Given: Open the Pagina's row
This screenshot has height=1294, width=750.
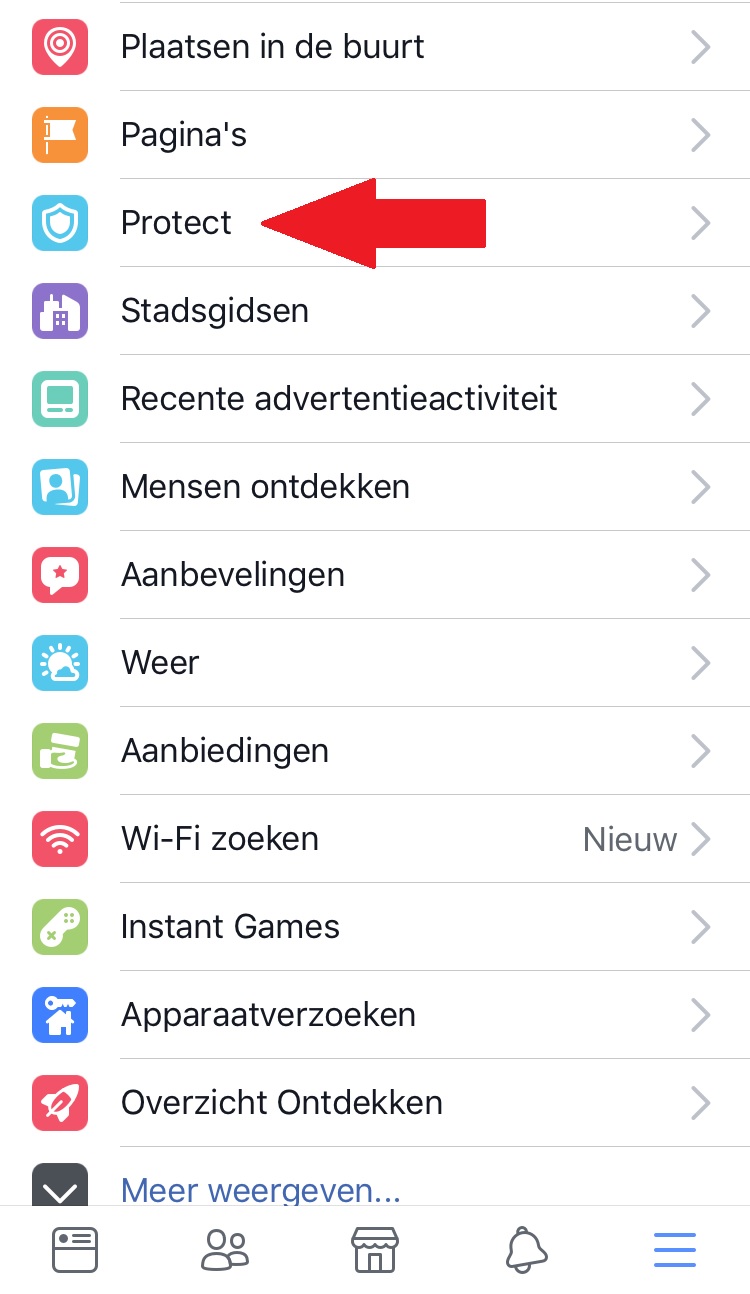Looking at the screenshot, I should pyautogui.click(x=184, y=135).
